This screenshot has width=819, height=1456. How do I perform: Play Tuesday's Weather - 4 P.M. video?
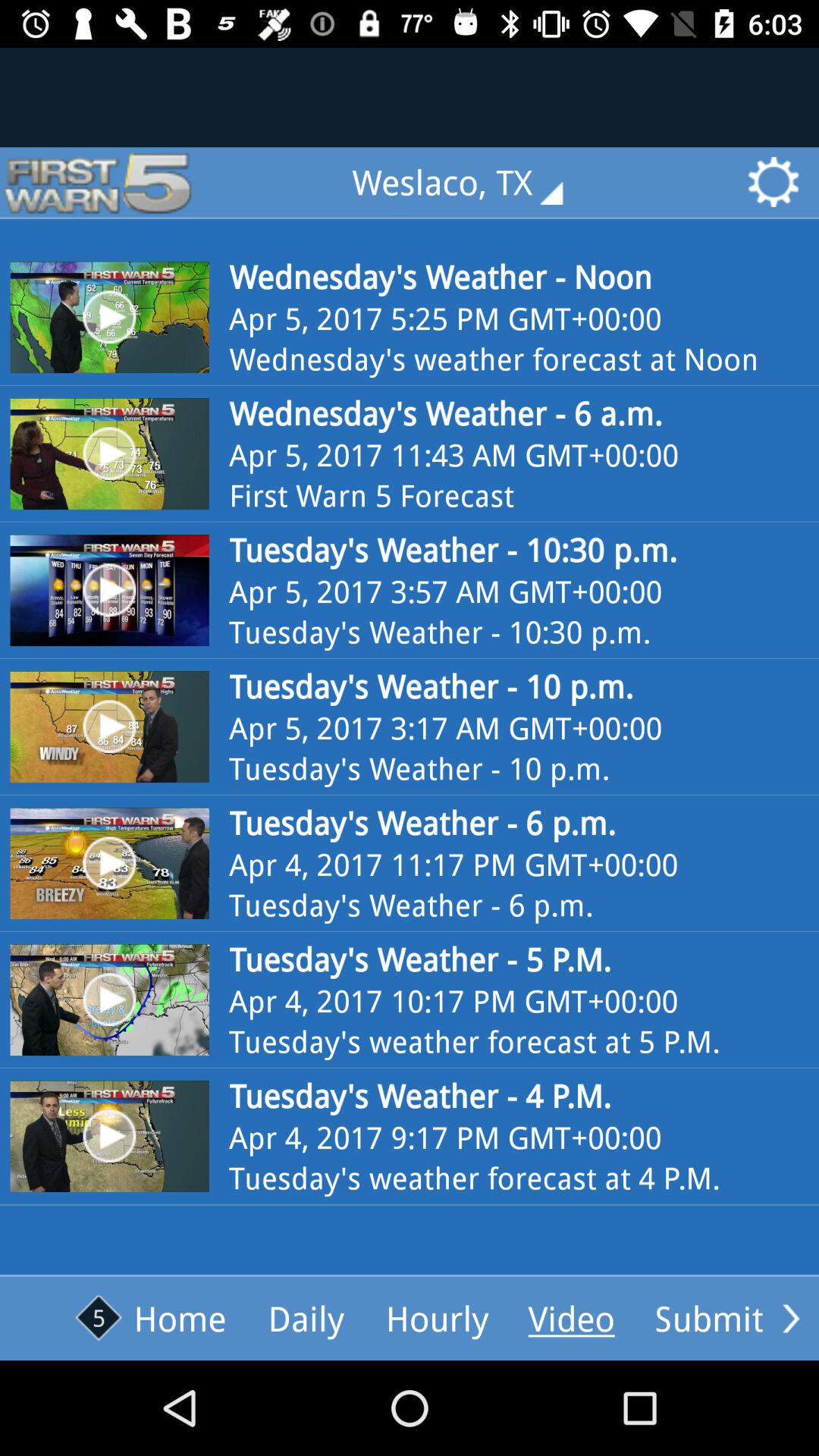[109, 1137]
